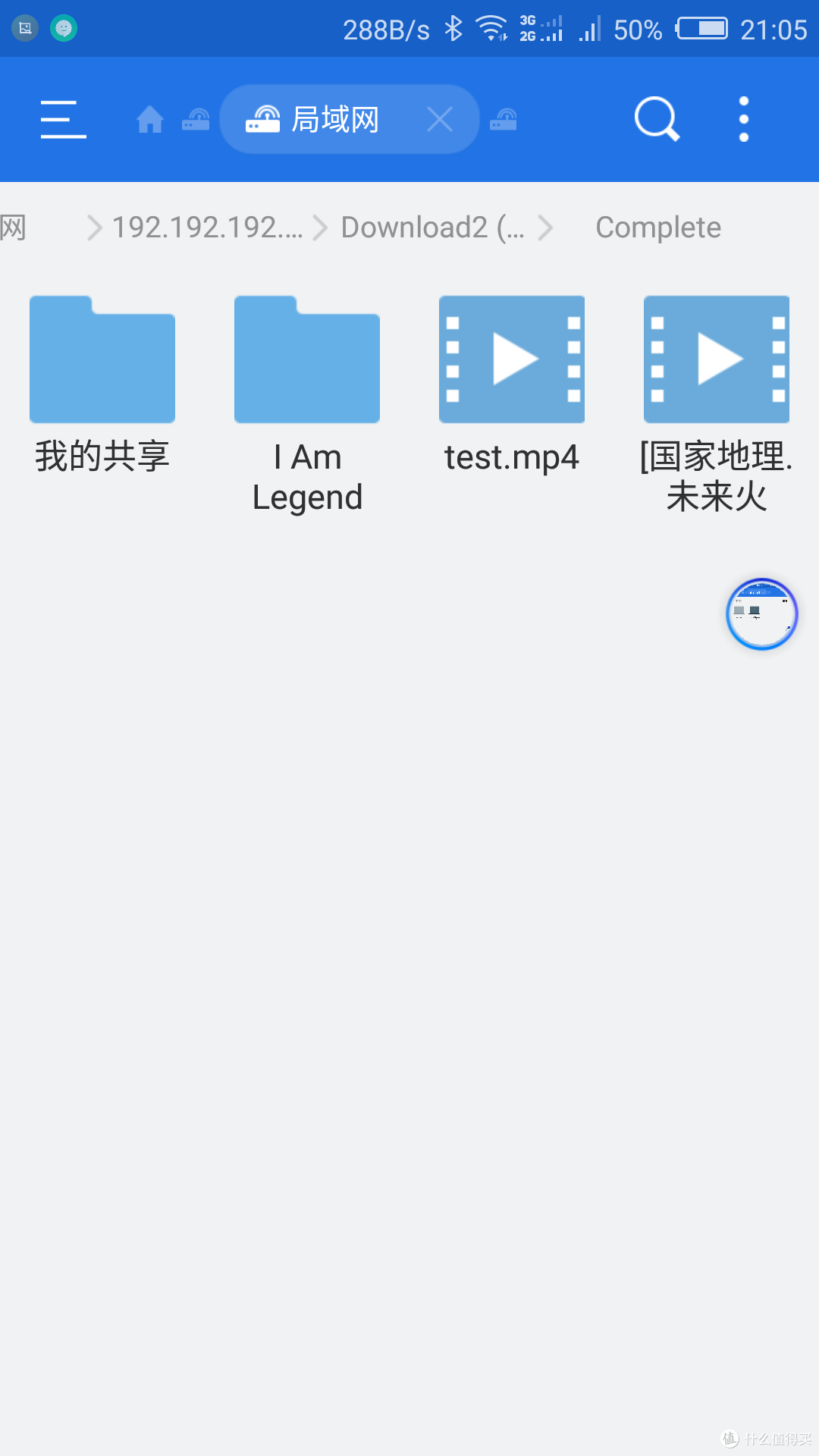Screen dimensions: 819x1456
Task: Expand the breadcrumb chevron after Download2
Action: pyautogui.click(x=546, y=227)
